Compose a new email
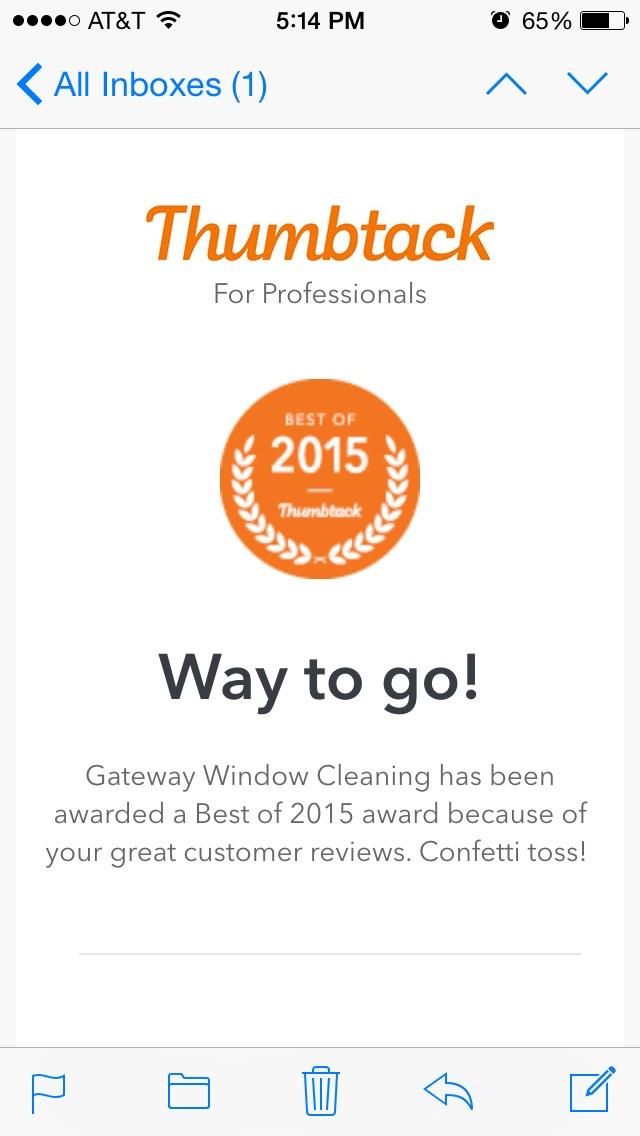 591,1090
